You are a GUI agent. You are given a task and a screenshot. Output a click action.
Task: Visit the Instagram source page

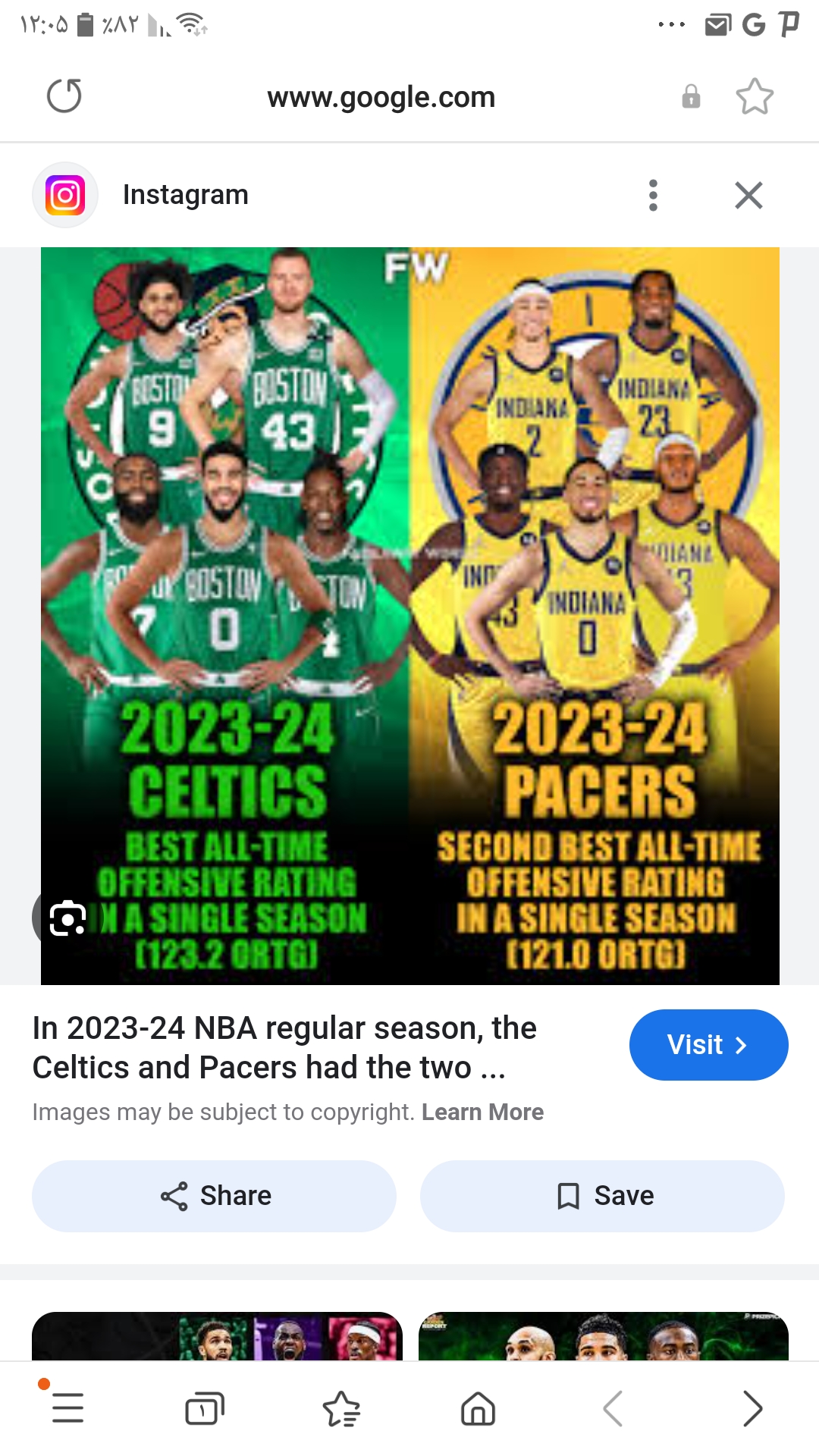[709, 1045]
